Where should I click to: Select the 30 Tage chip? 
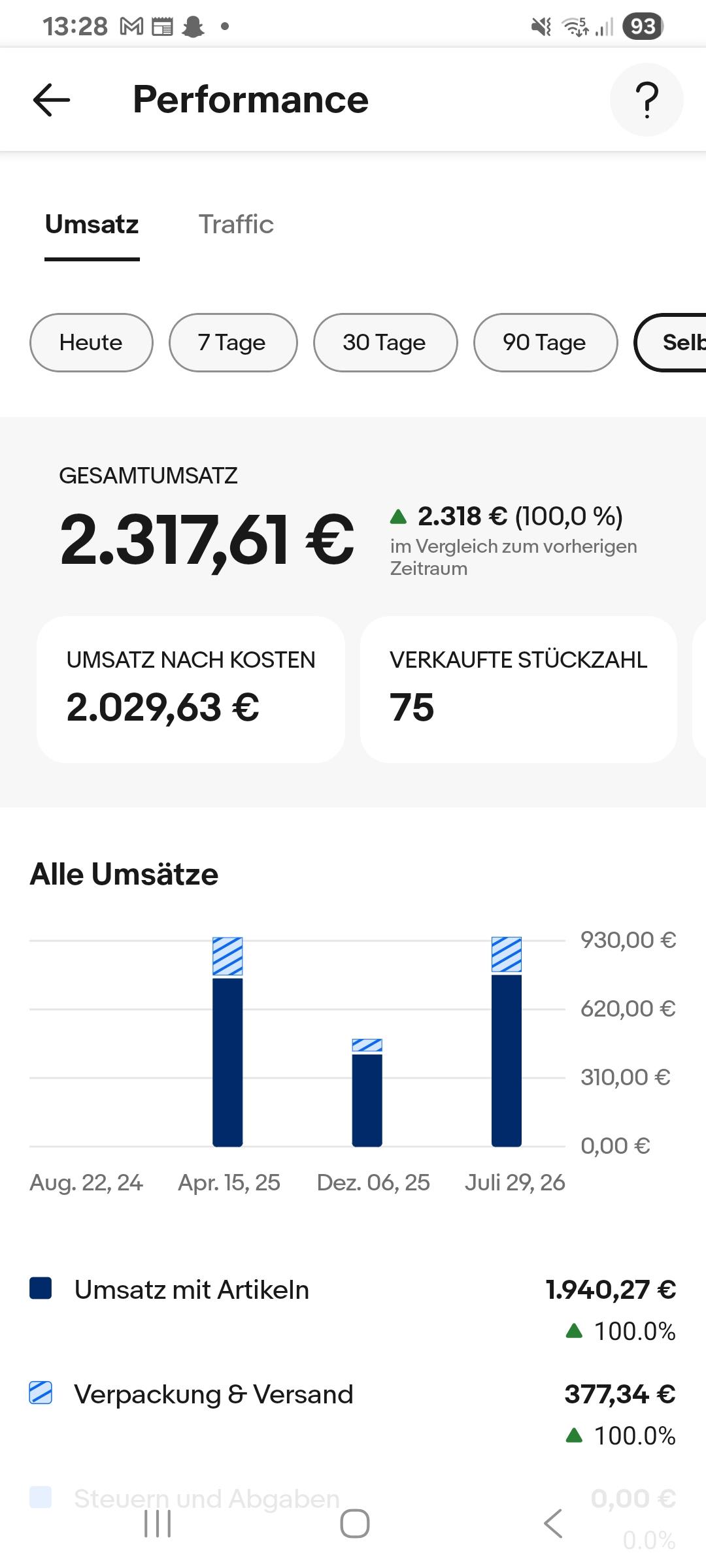coord(385,342)
